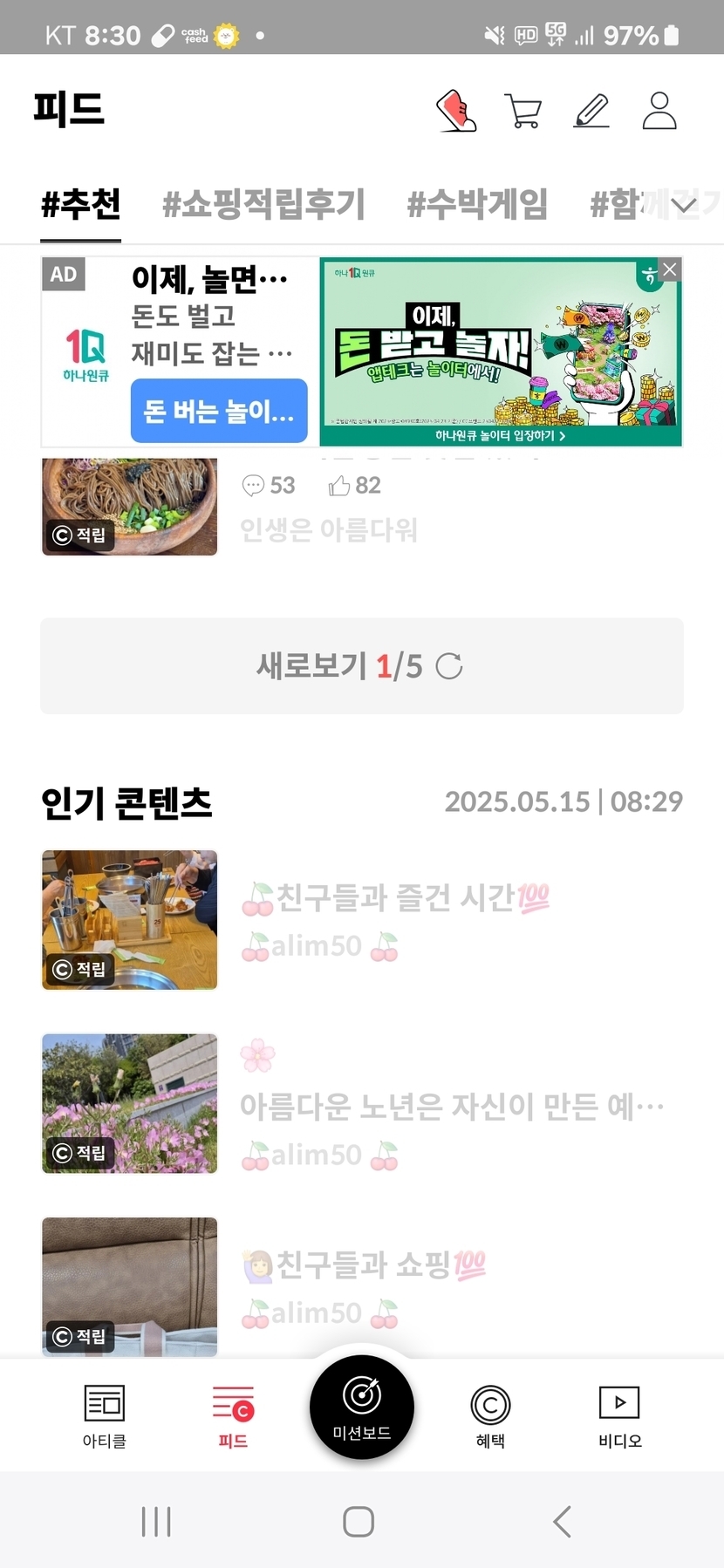Open the 친구들과 즐건 시간 post
The height and width of the screenshot is (1568, 724).
394,898
